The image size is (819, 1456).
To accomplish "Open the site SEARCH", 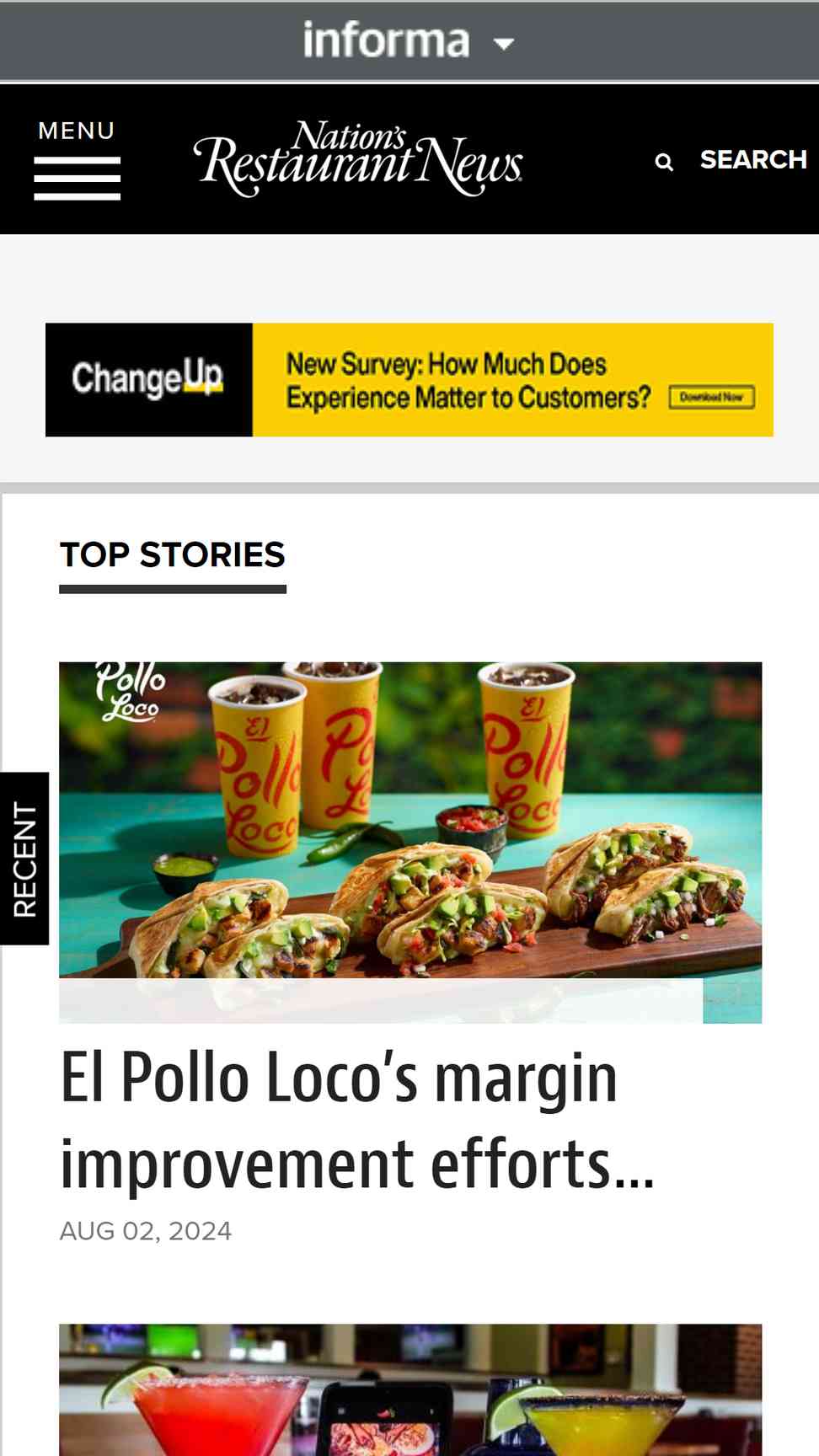I will pyautogui.click(x=731, y=159).
